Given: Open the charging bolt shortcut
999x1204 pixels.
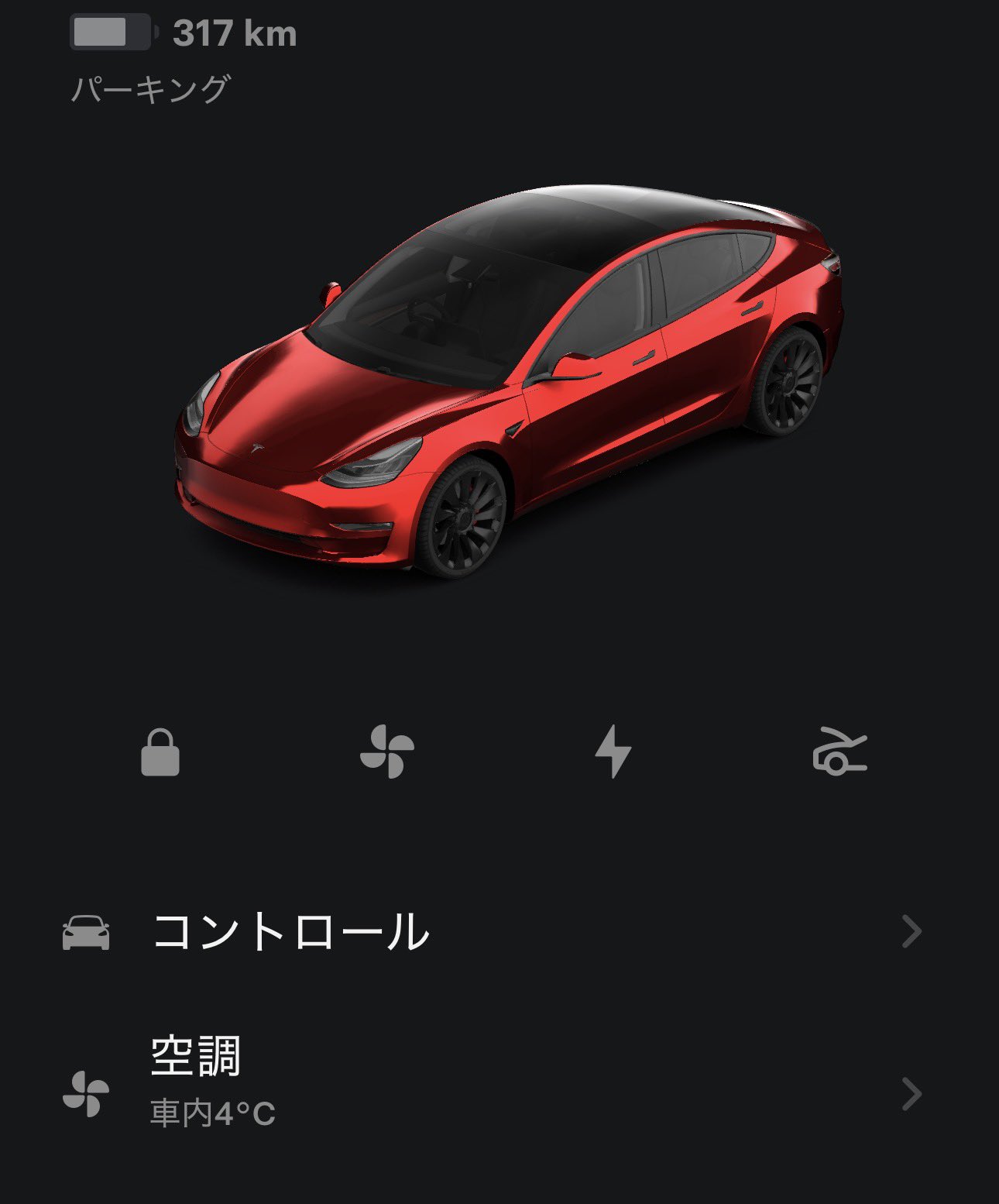Looking at the screenshot, I should 613,752.
